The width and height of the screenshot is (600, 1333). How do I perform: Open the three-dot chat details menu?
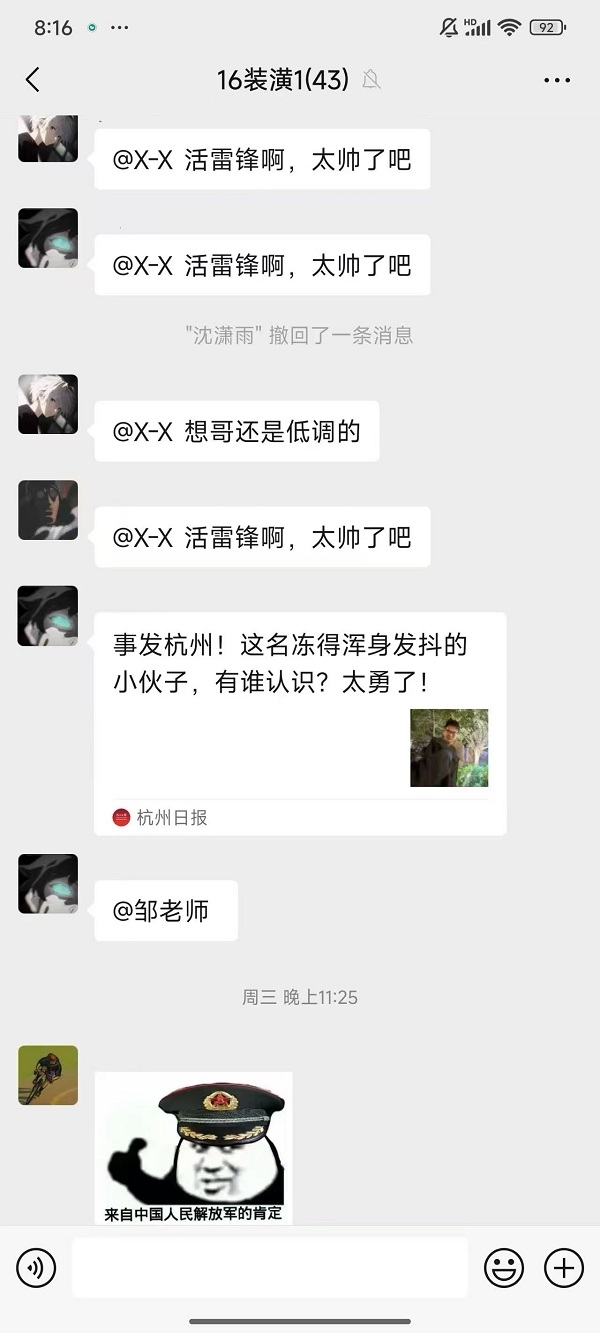pos(557,80)
